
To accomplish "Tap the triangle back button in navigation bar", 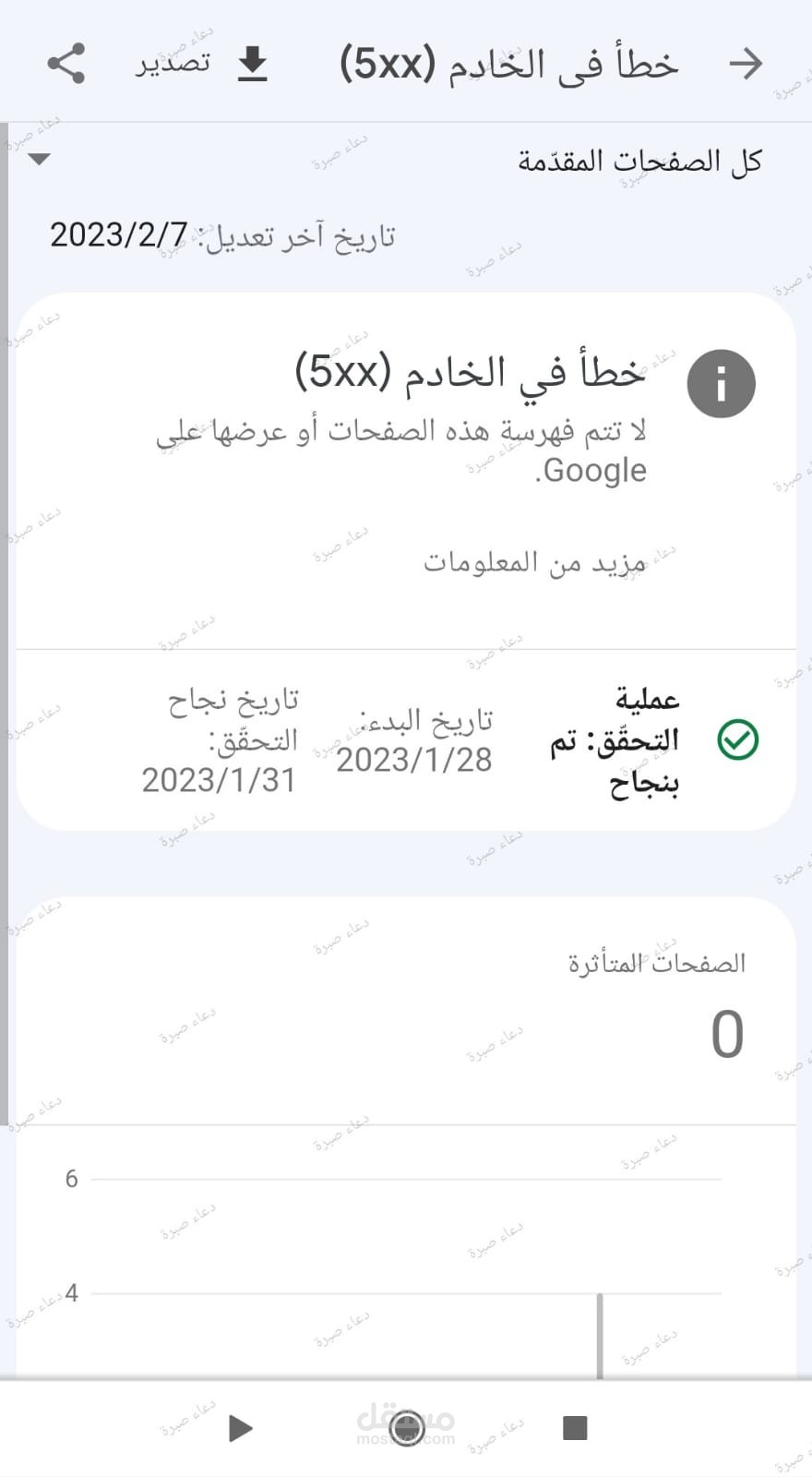I will click(240, 1428).
